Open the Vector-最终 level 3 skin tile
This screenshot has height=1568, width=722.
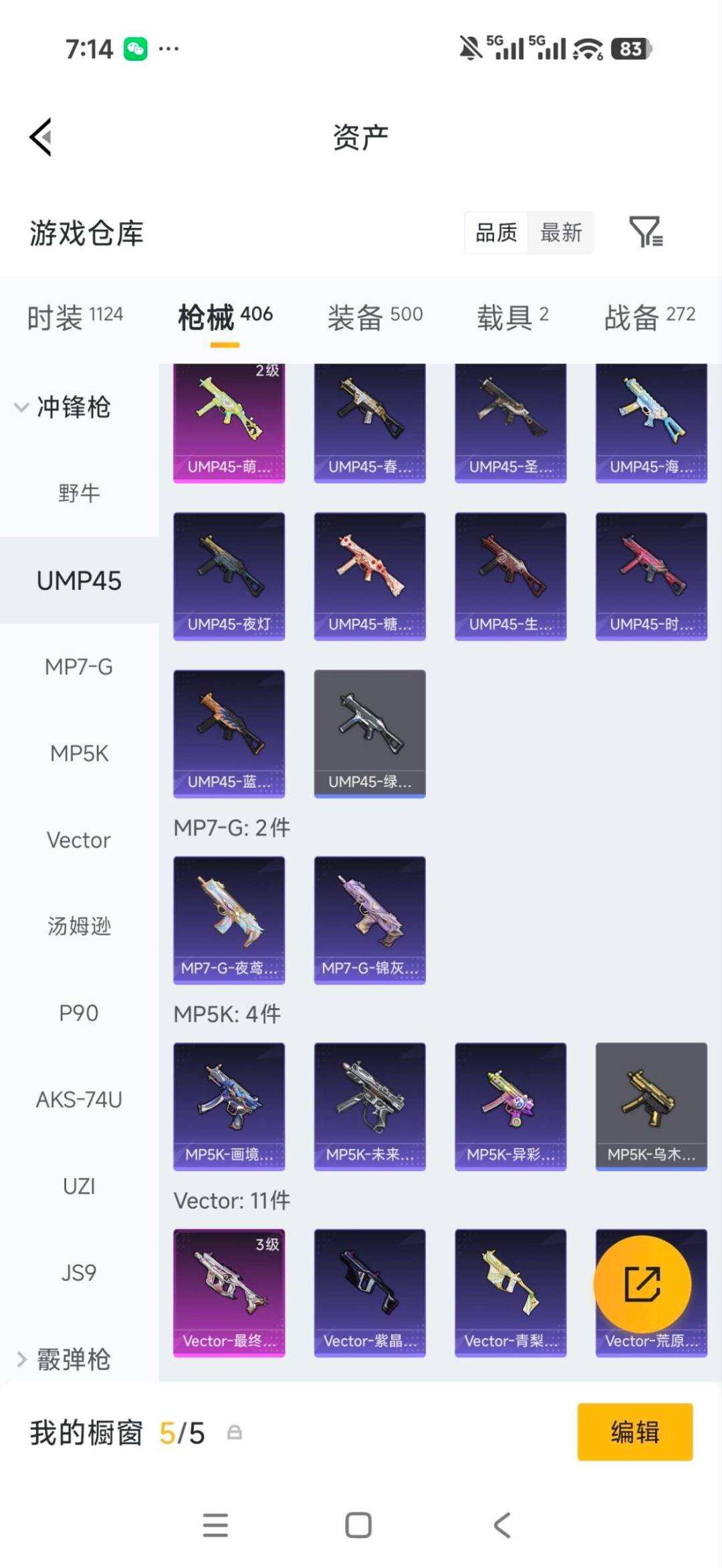tap(229, 1293)
